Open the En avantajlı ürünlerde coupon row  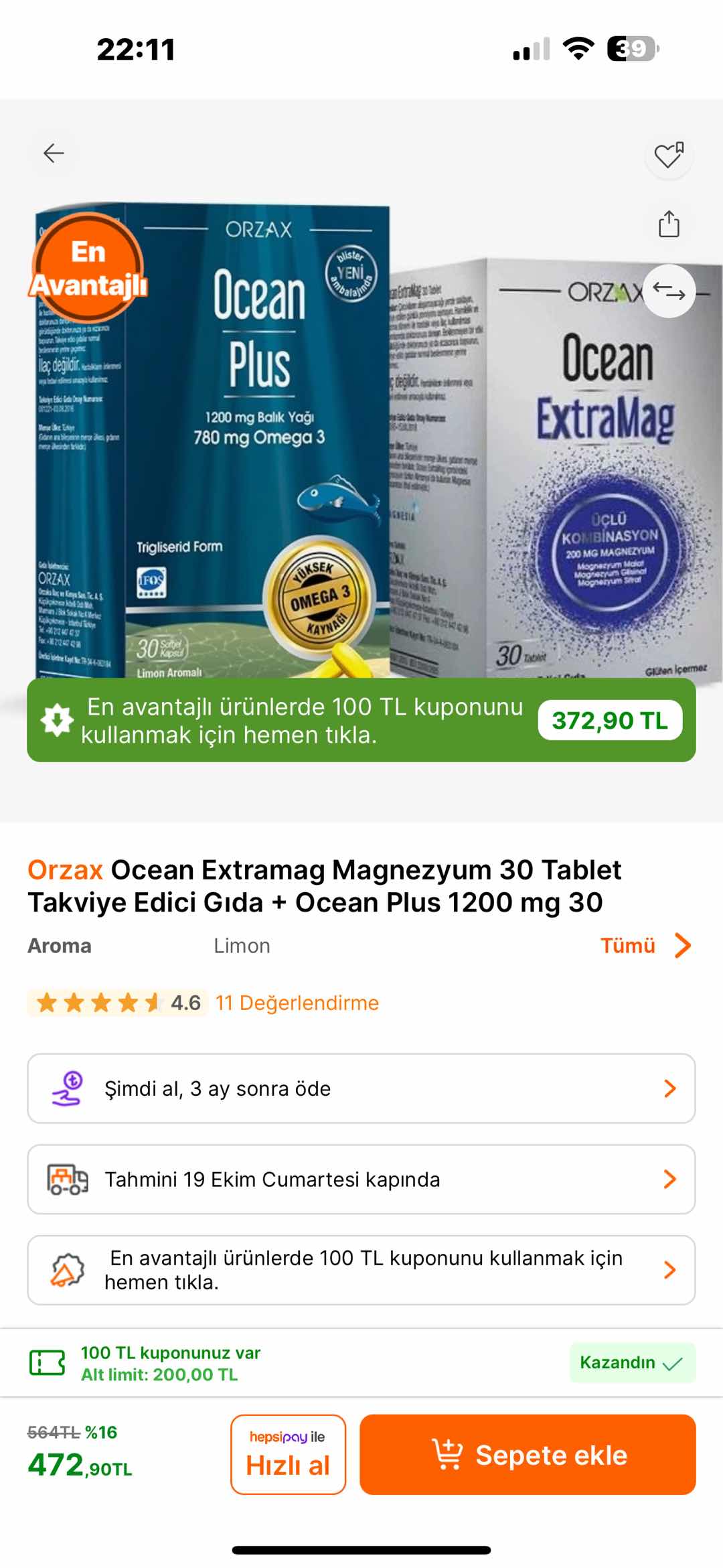(361, 1270)
